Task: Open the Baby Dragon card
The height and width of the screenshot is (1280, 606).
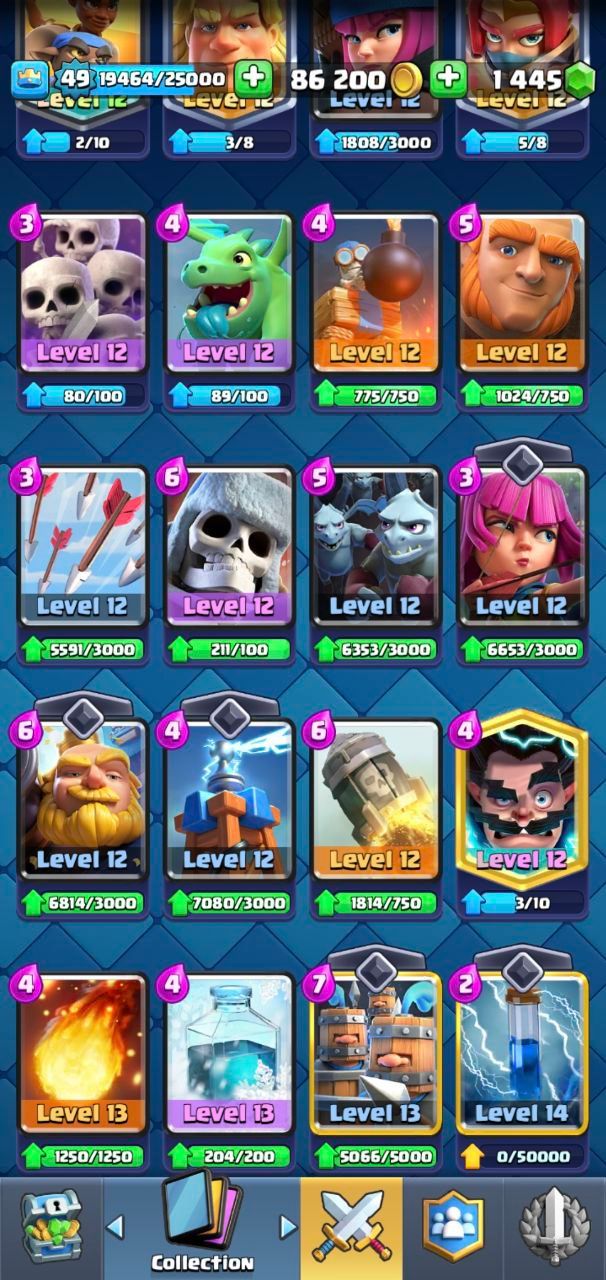Action: click(x=229, y=295)
